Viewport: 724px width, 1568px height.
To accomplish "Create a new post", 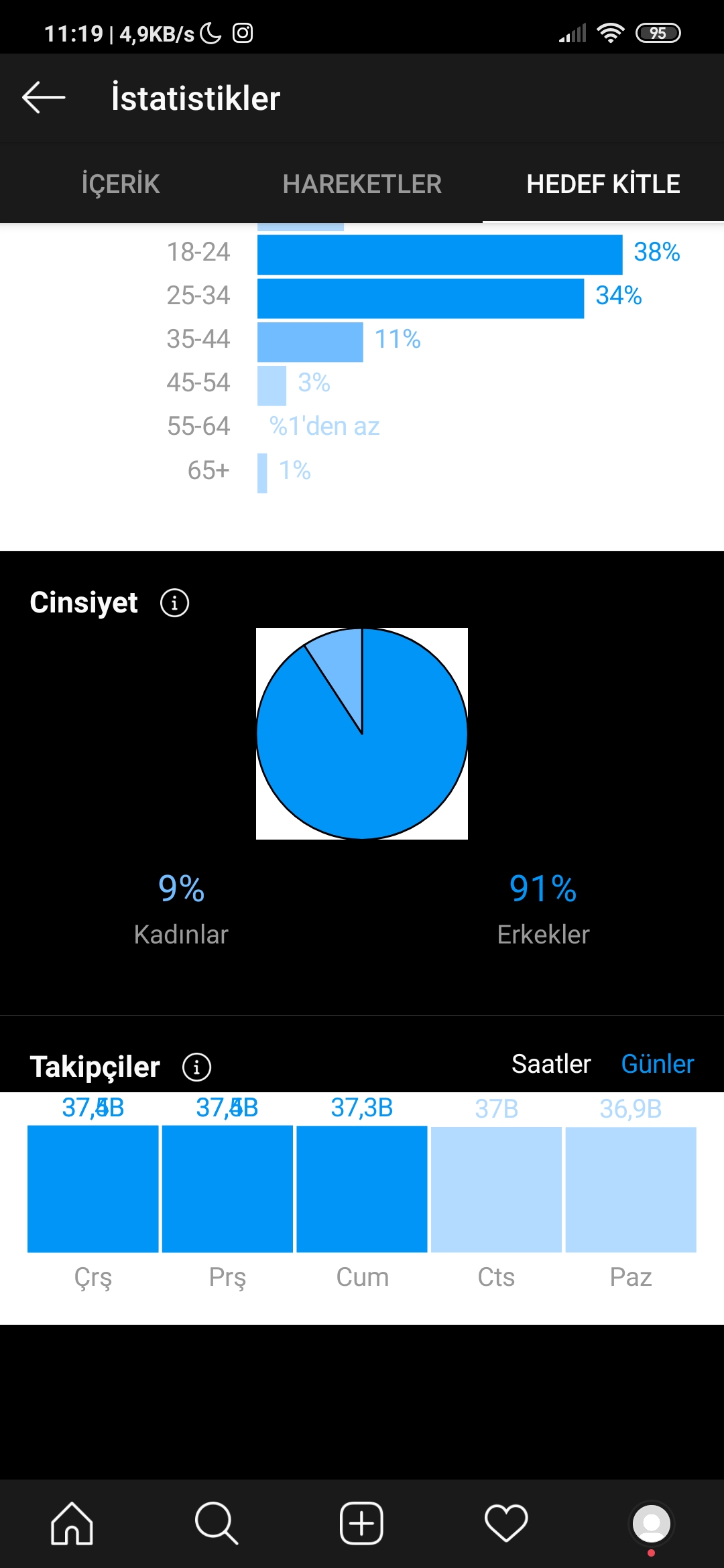I will click(x=362, y=1523).
